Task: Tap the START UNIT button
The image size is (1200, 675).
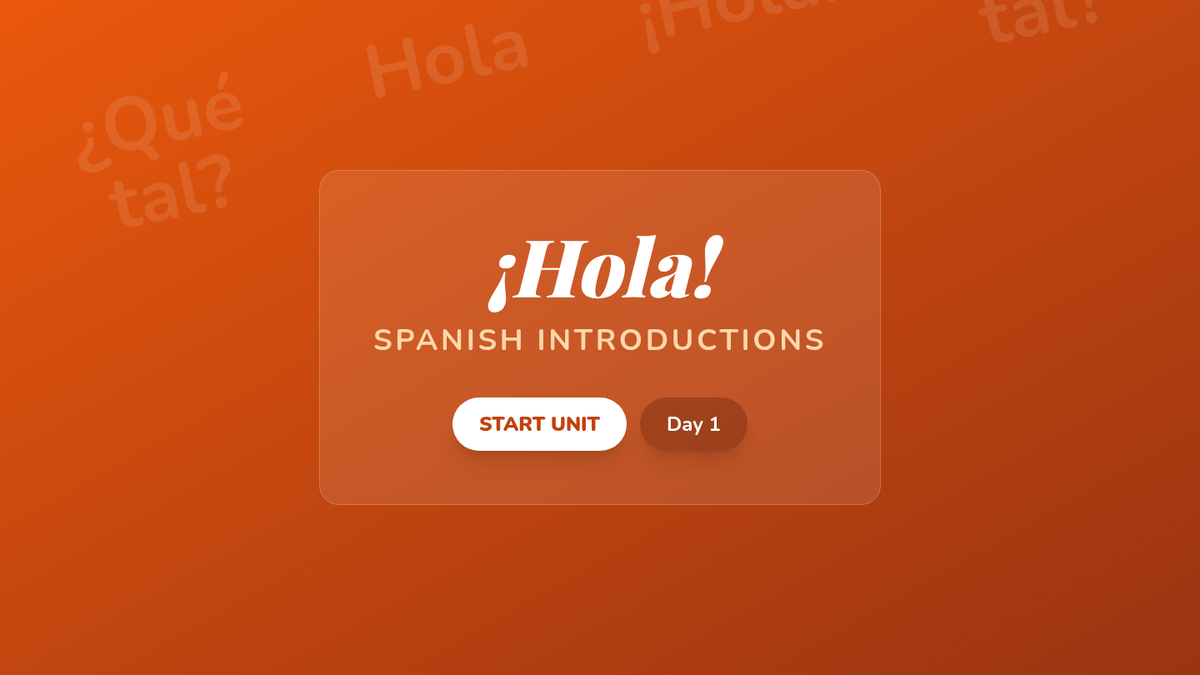Action: point(539,424)
